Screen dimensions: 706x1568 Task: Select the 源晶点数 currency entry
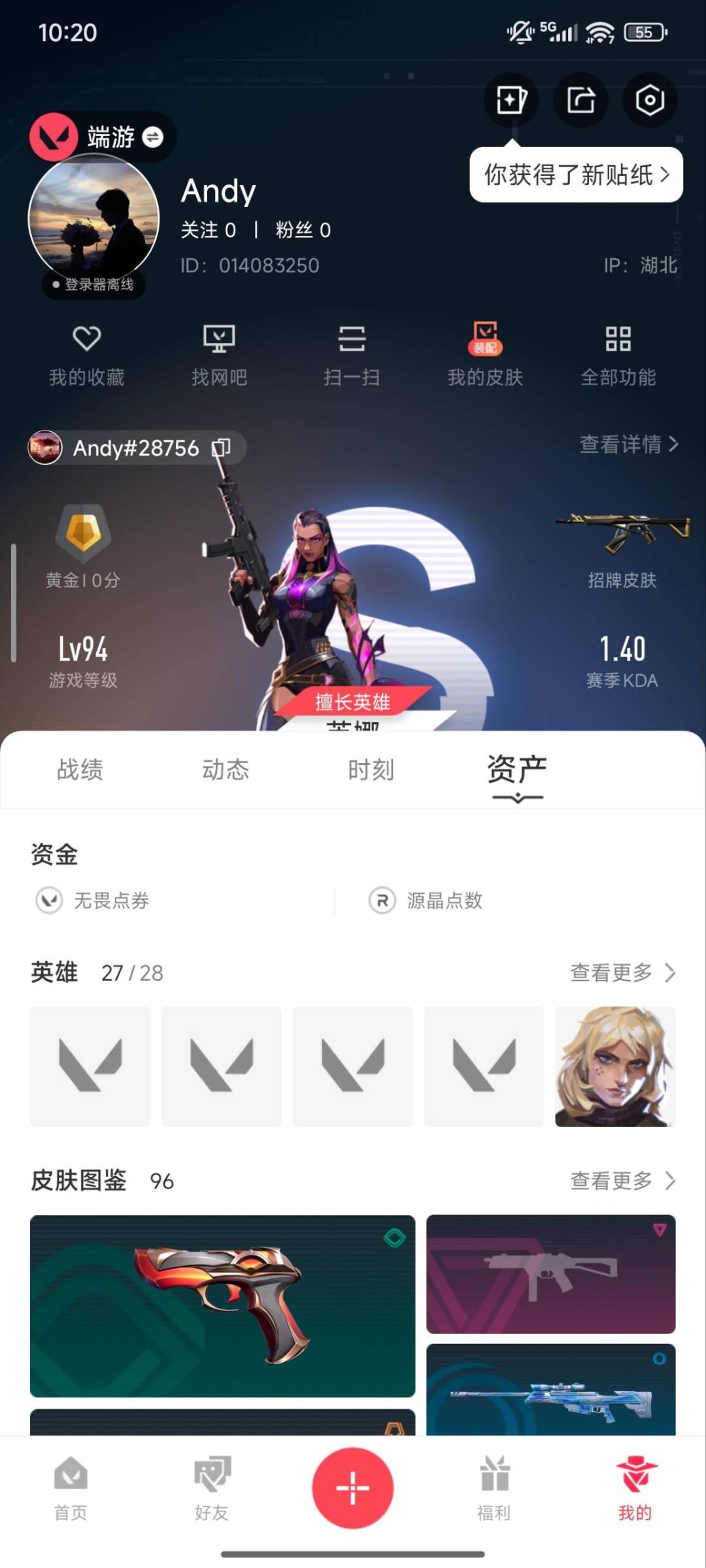coord(428,900)
